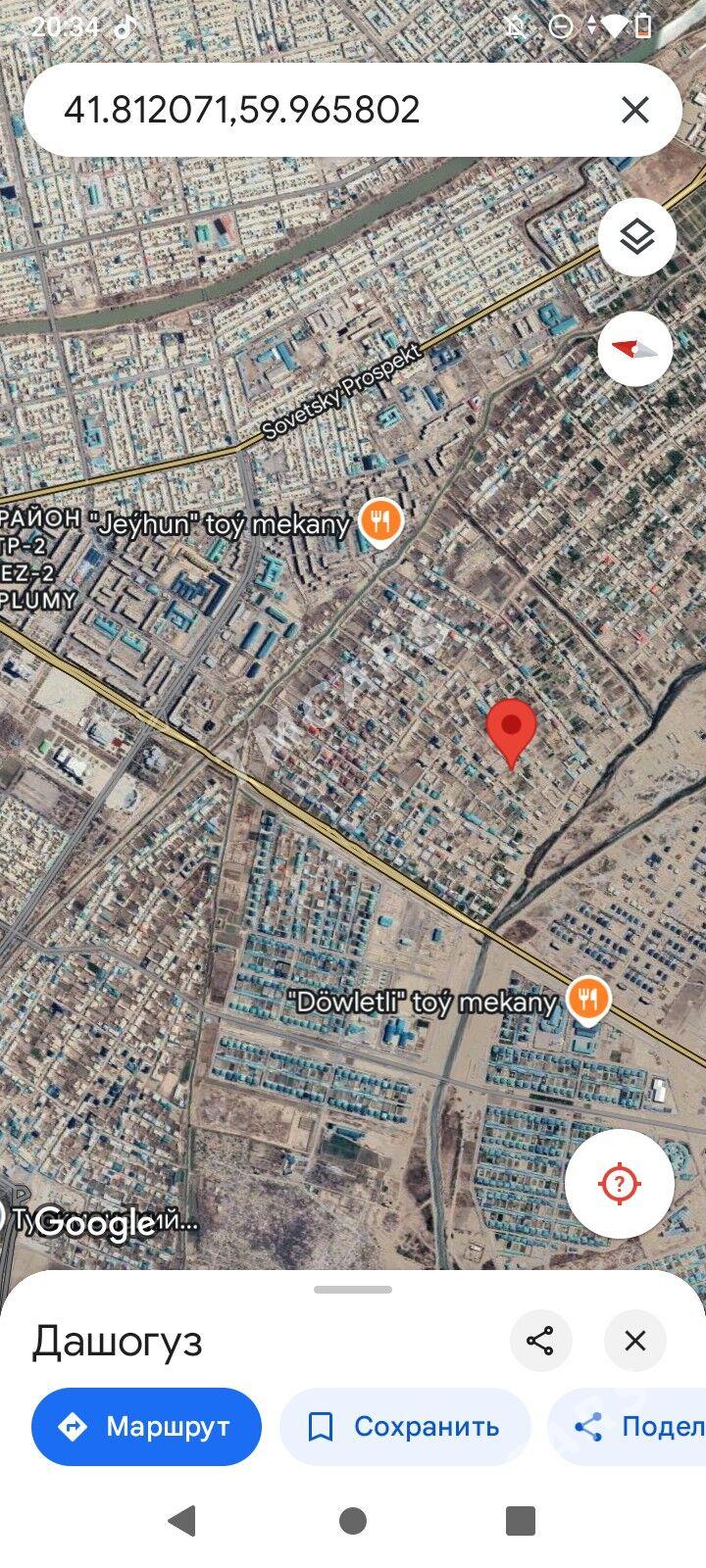706x1568 pixels.
Task: Go back using system back button
Action: 182,1521
